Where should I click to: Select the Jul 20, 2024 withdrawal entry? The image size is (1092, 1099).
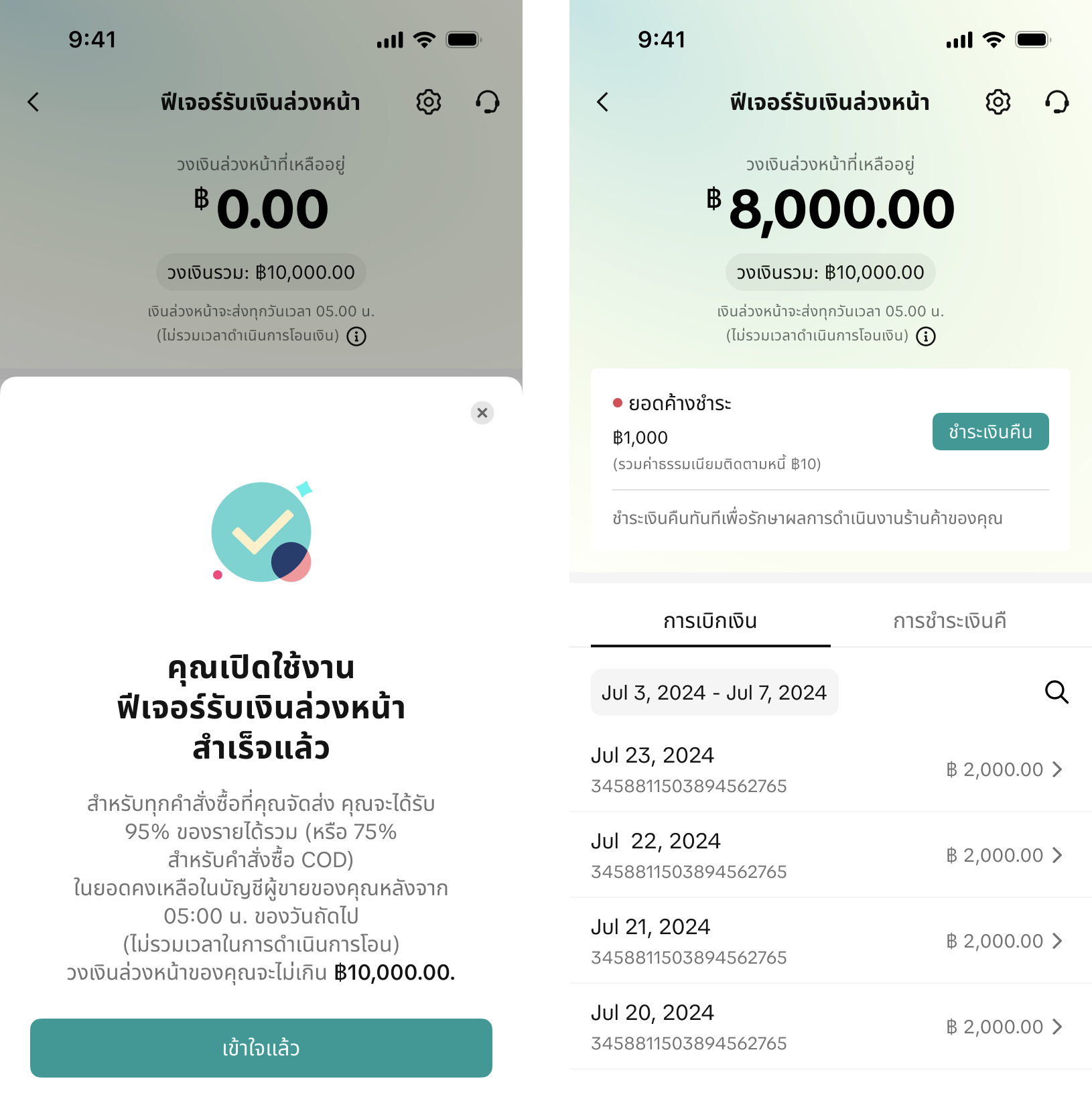point(829,1027)
